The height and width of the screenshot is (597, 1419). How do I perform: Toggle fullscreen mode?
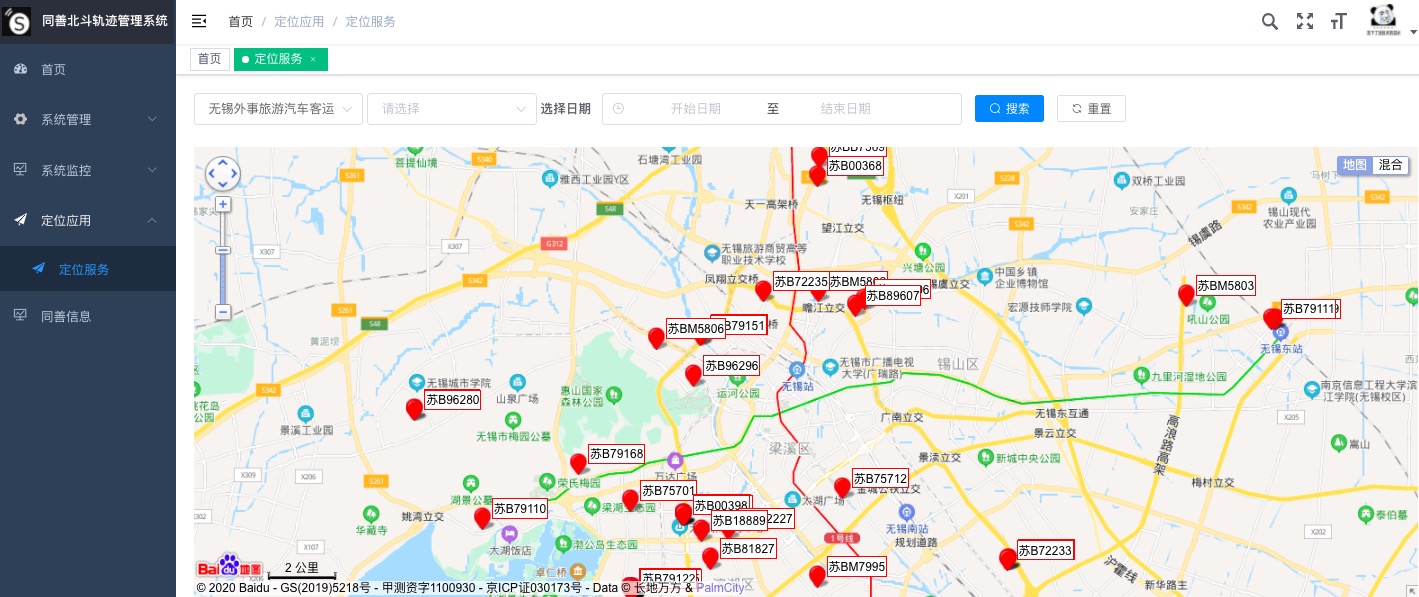(x=1304, y=21)
